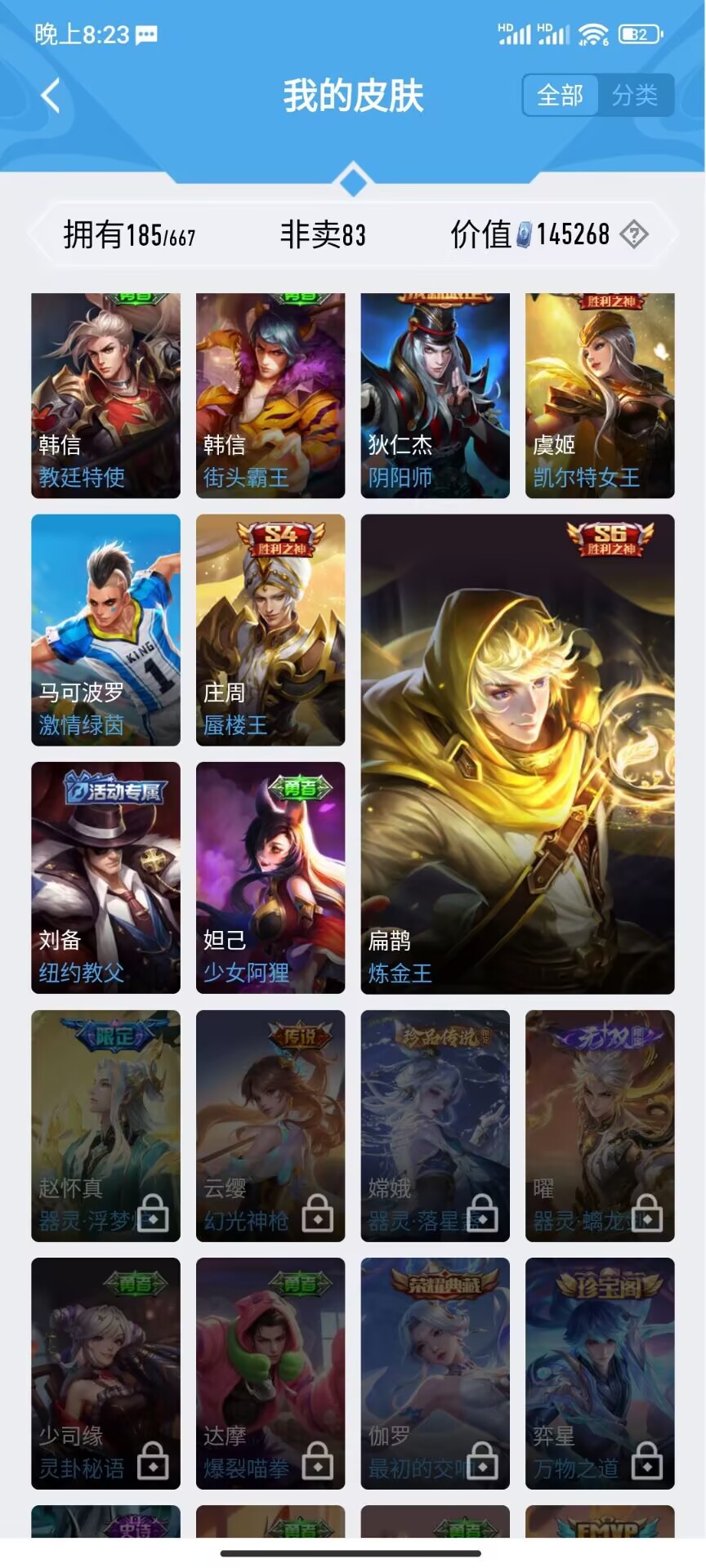The image size is (706, 1568).
Task: Open 妲己 少女阿狸 skin card
Action: tap(270, 877)
